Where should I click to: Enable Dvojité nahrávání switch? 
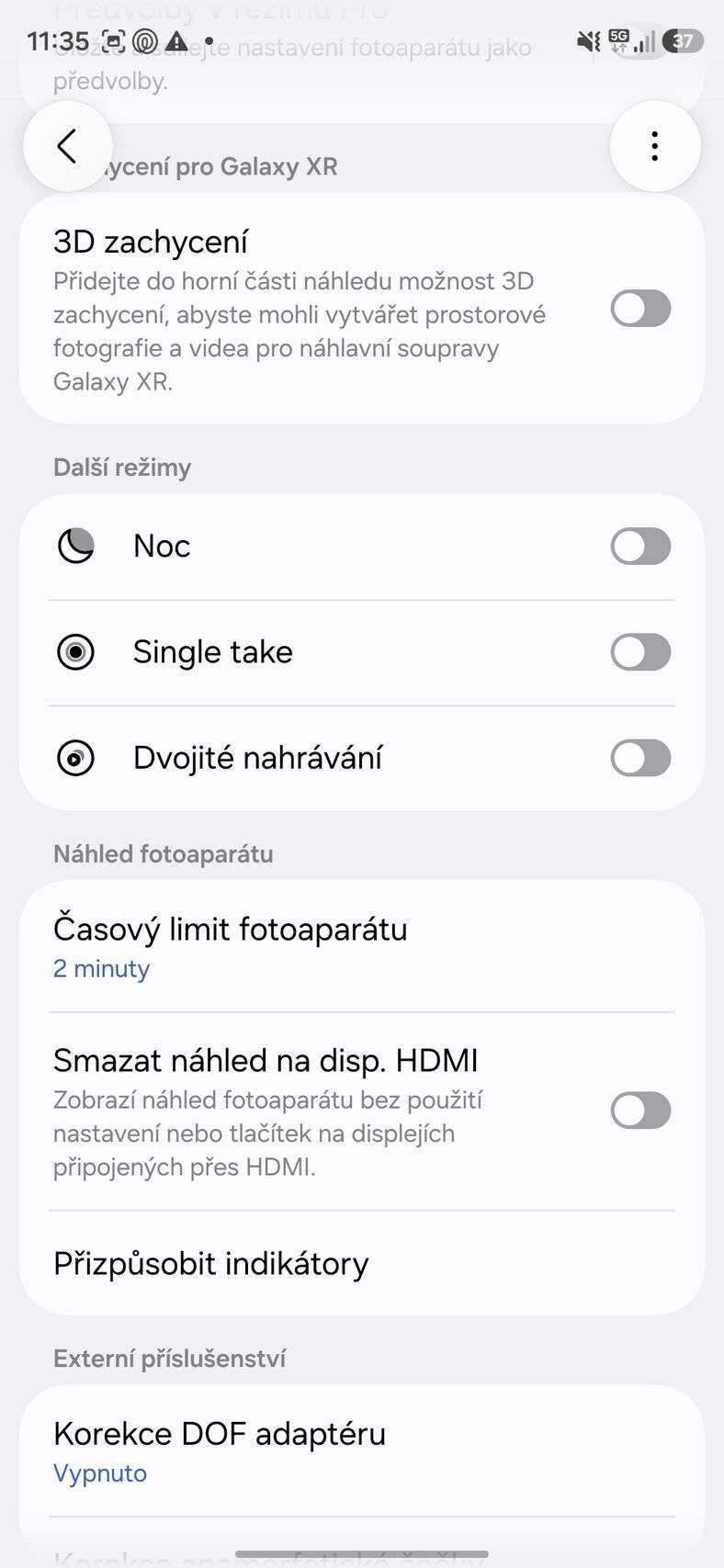click(640, 759)
